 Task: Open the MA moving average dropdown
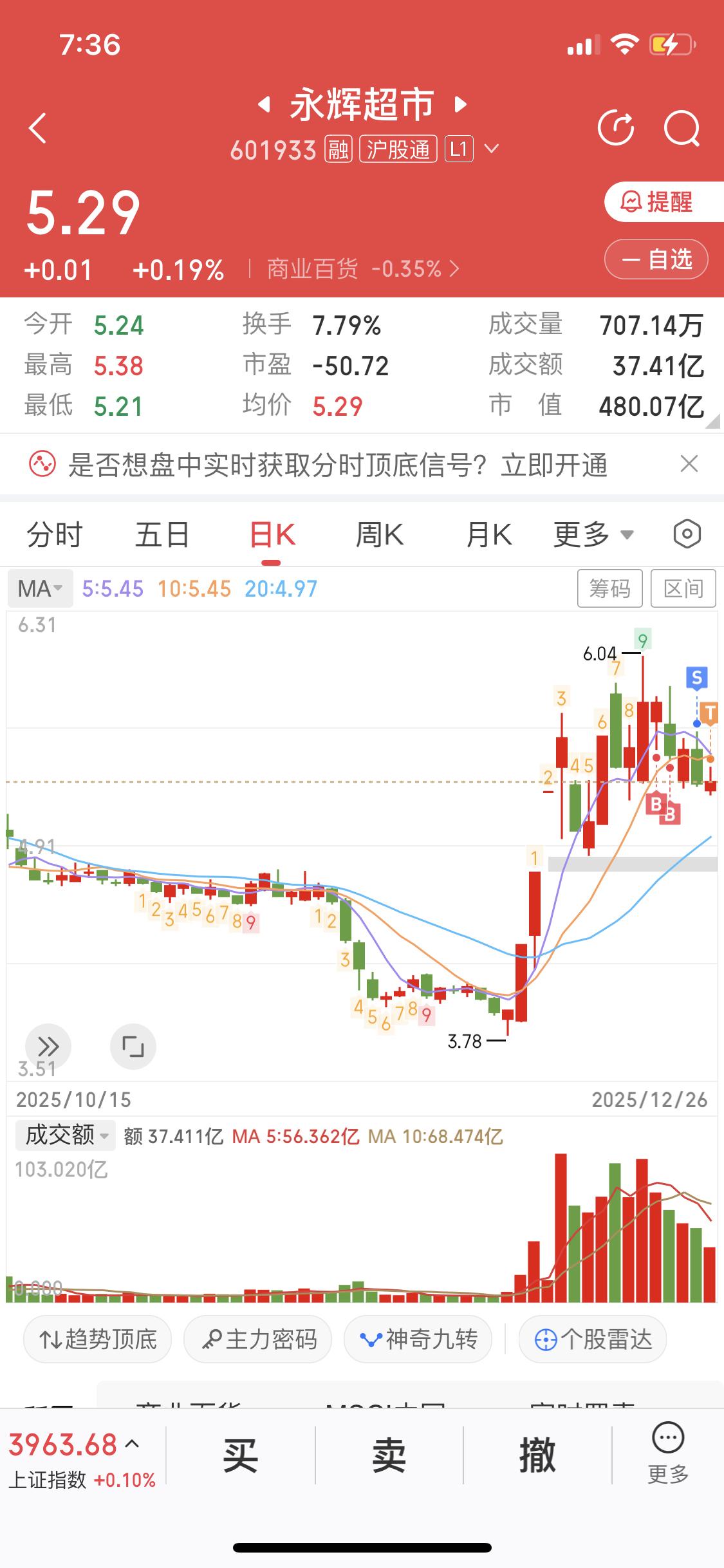40,588
